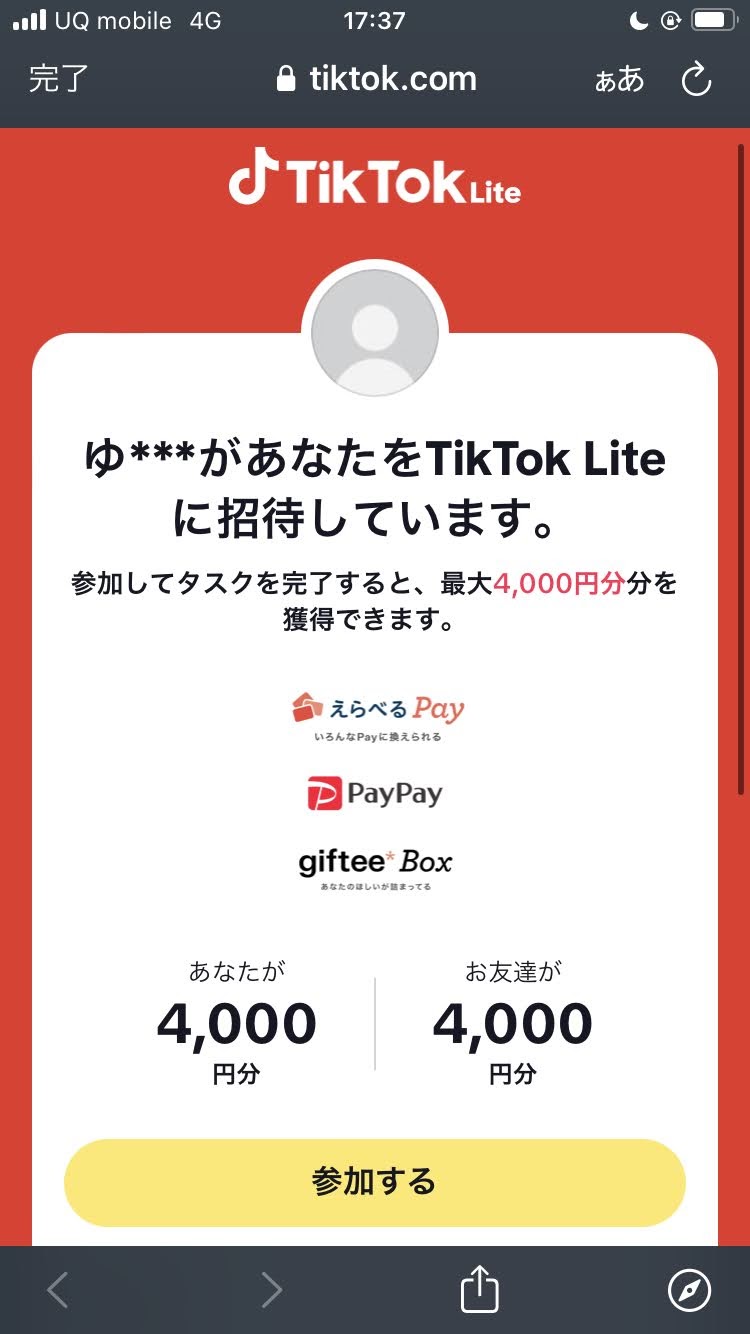Reload the page
This screenshot has width=750, height=1334.
tap(696, 80)
